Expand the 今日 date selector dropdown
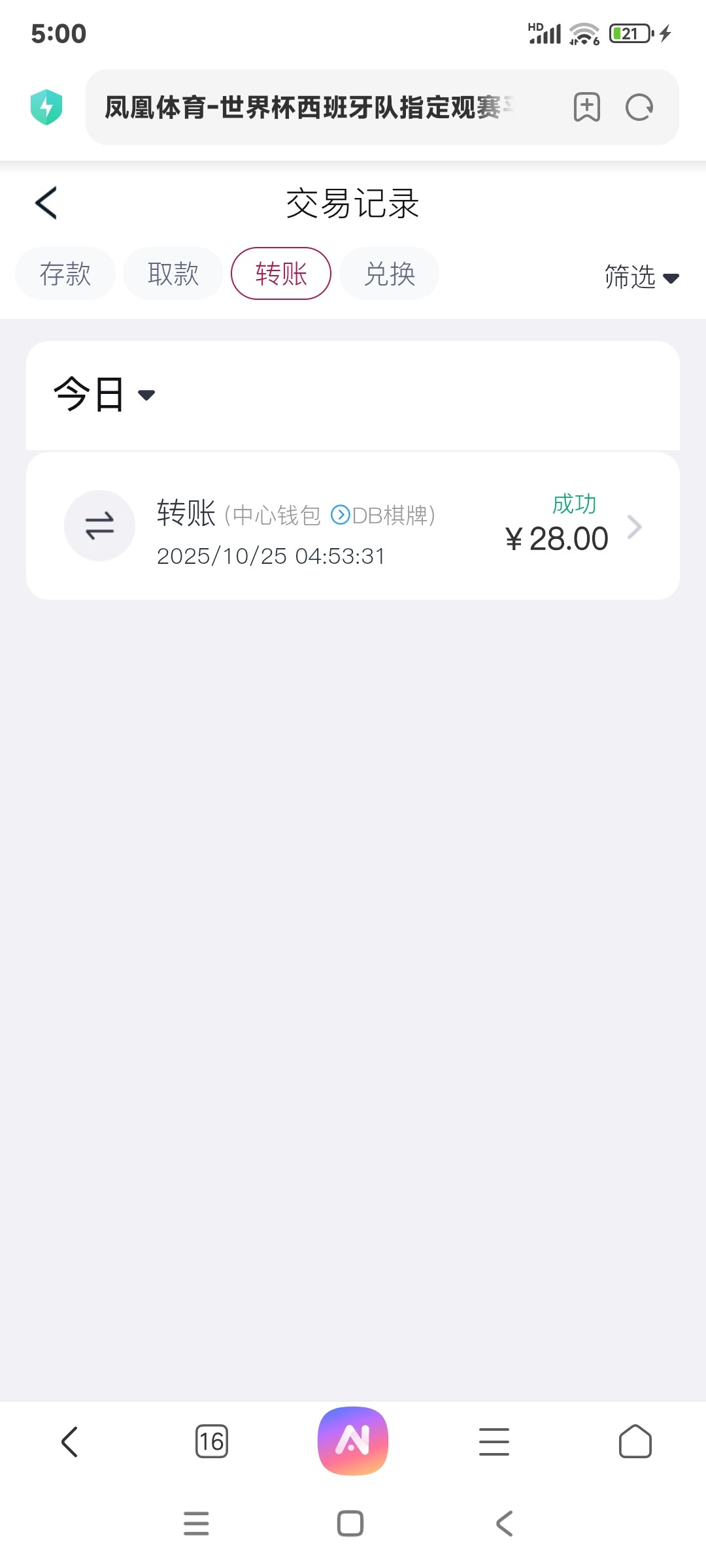The image size is (706, 1568). tap(105, 393)
